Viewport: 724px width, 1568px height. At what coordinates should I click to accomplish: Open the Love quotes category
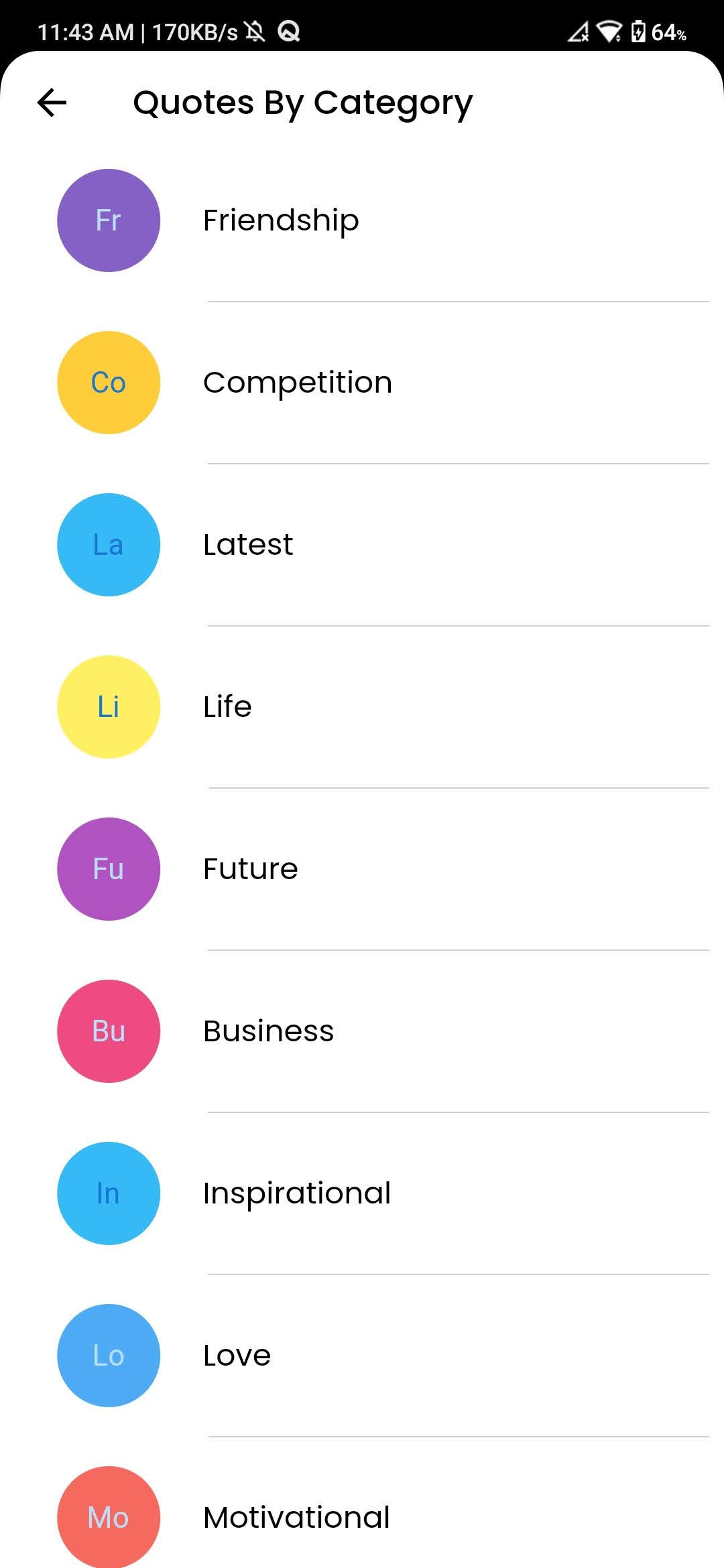(x=237, y=1356)
